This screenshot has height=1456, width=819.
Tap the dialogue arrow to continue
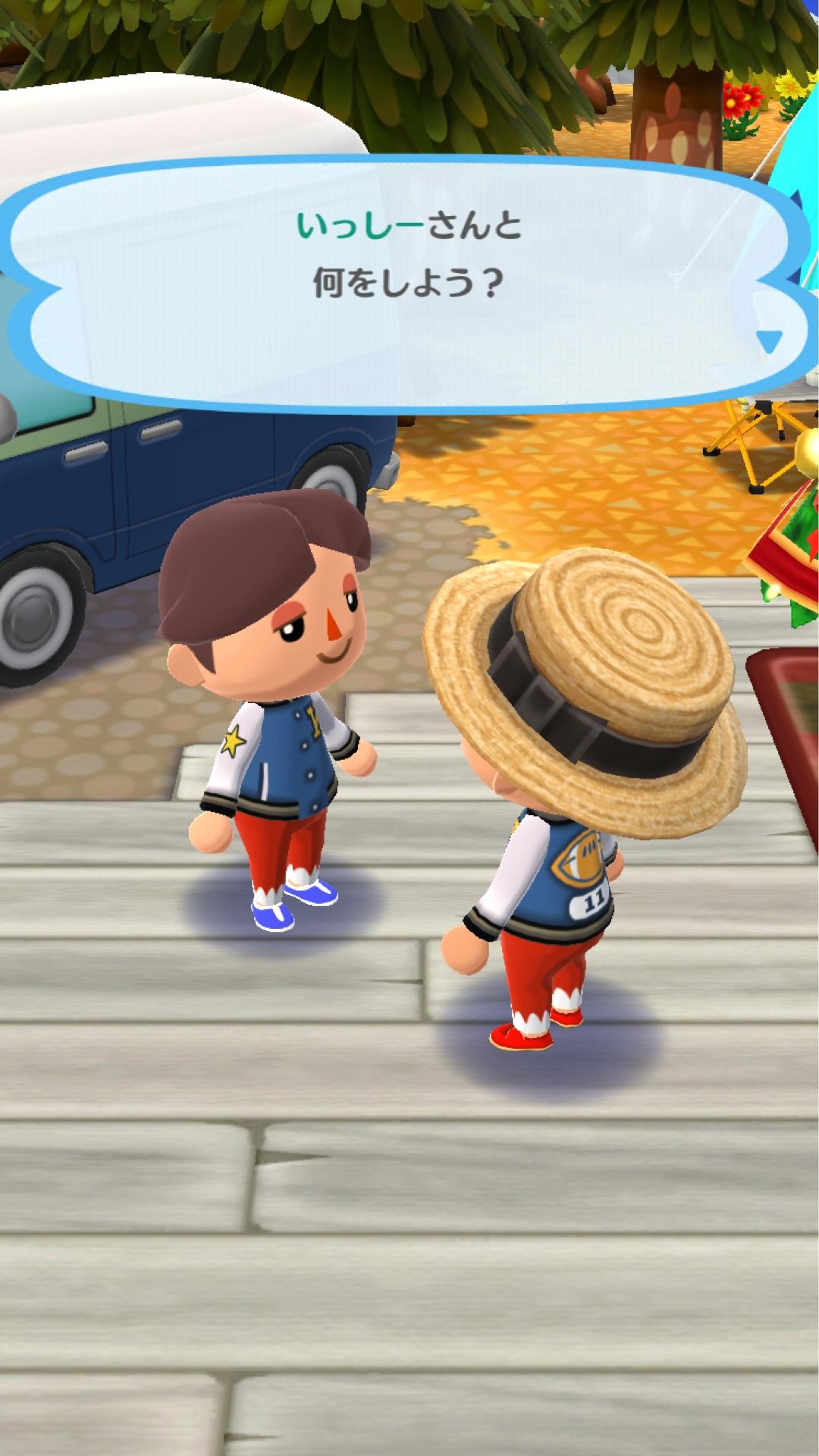coord(769,342)
